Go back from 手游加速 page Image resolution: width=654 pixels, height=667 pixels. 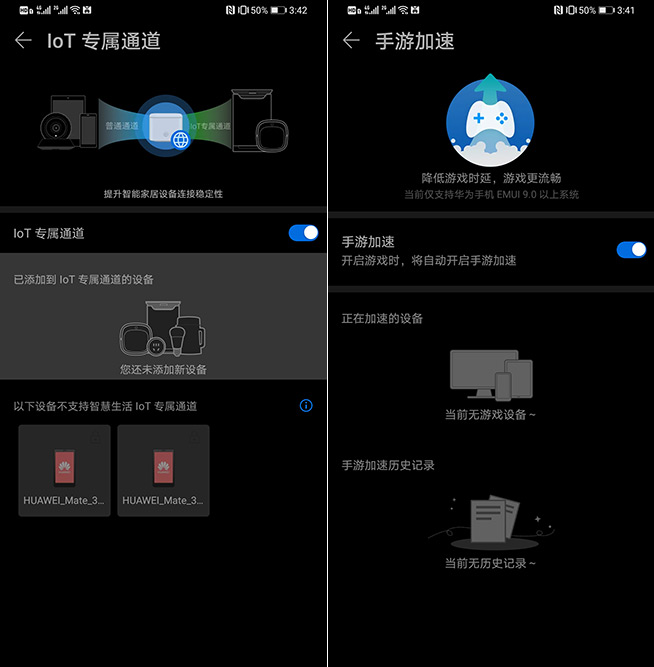351,41
